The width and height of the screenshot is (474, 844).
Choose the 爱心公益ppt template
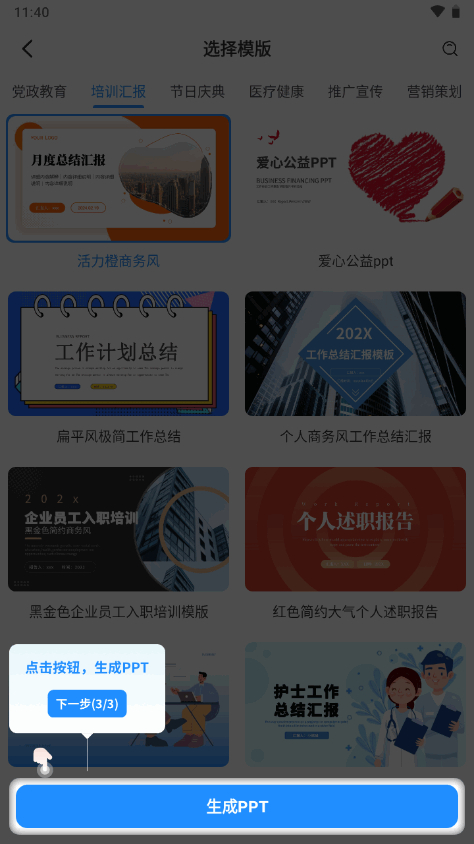click(355, 178)
